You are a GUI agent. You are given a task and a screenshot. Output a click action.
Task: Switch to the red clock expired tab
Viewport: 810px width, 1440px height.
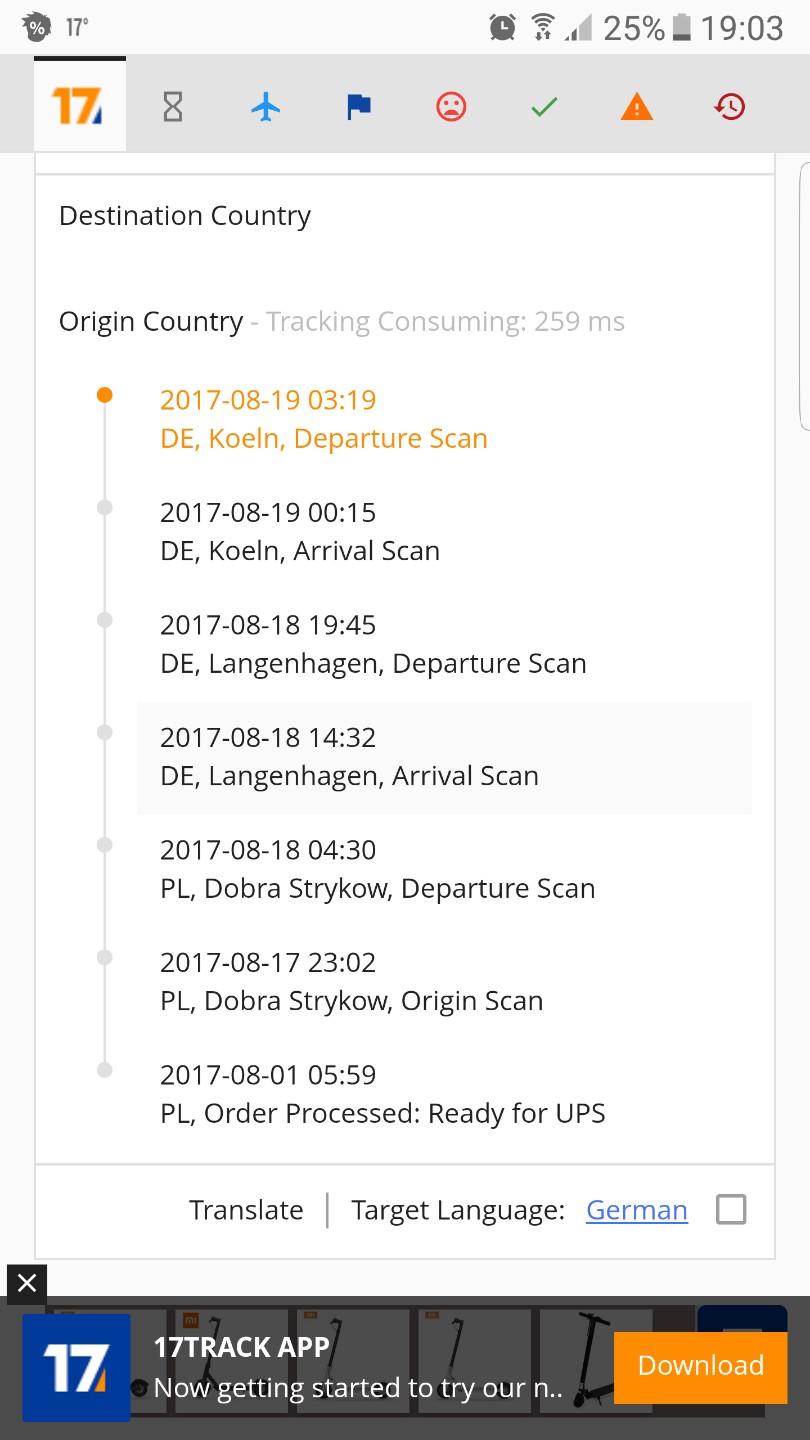pyautogui.click(x=730, y=106)
